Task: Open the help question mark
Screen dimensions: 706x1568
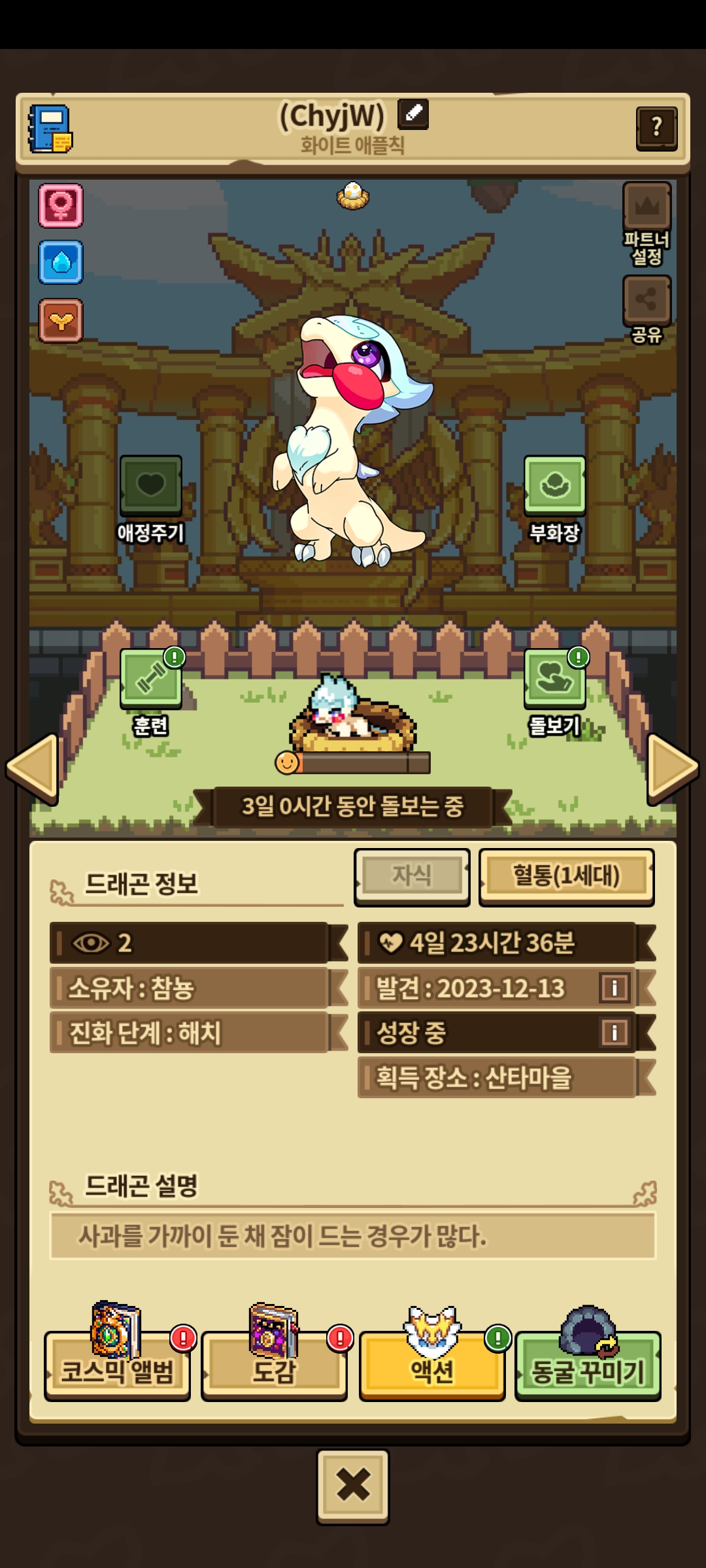Action: point(656,128)
